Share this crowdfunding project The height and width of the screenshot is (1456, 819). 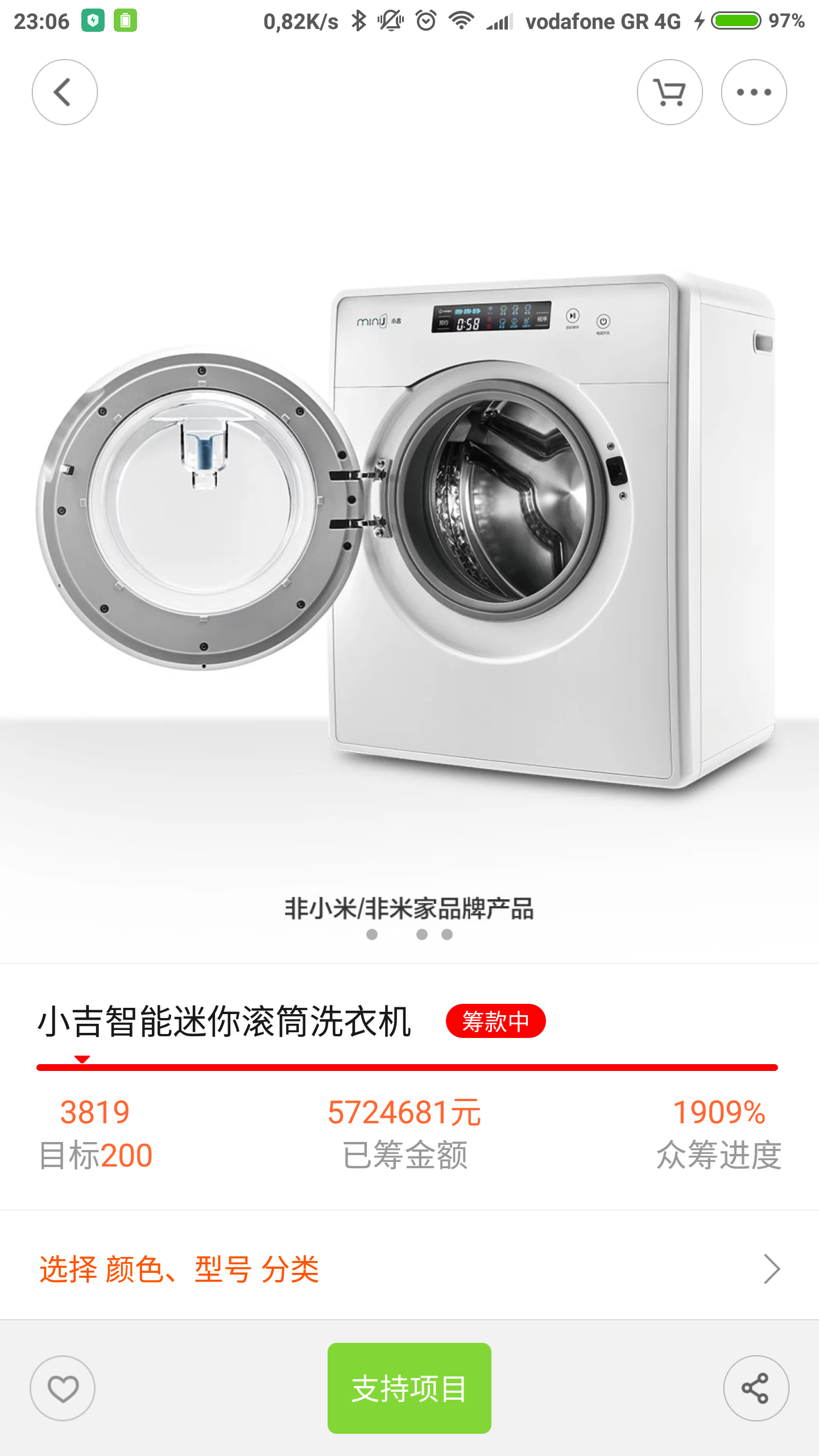click(x=756, y=1388)
